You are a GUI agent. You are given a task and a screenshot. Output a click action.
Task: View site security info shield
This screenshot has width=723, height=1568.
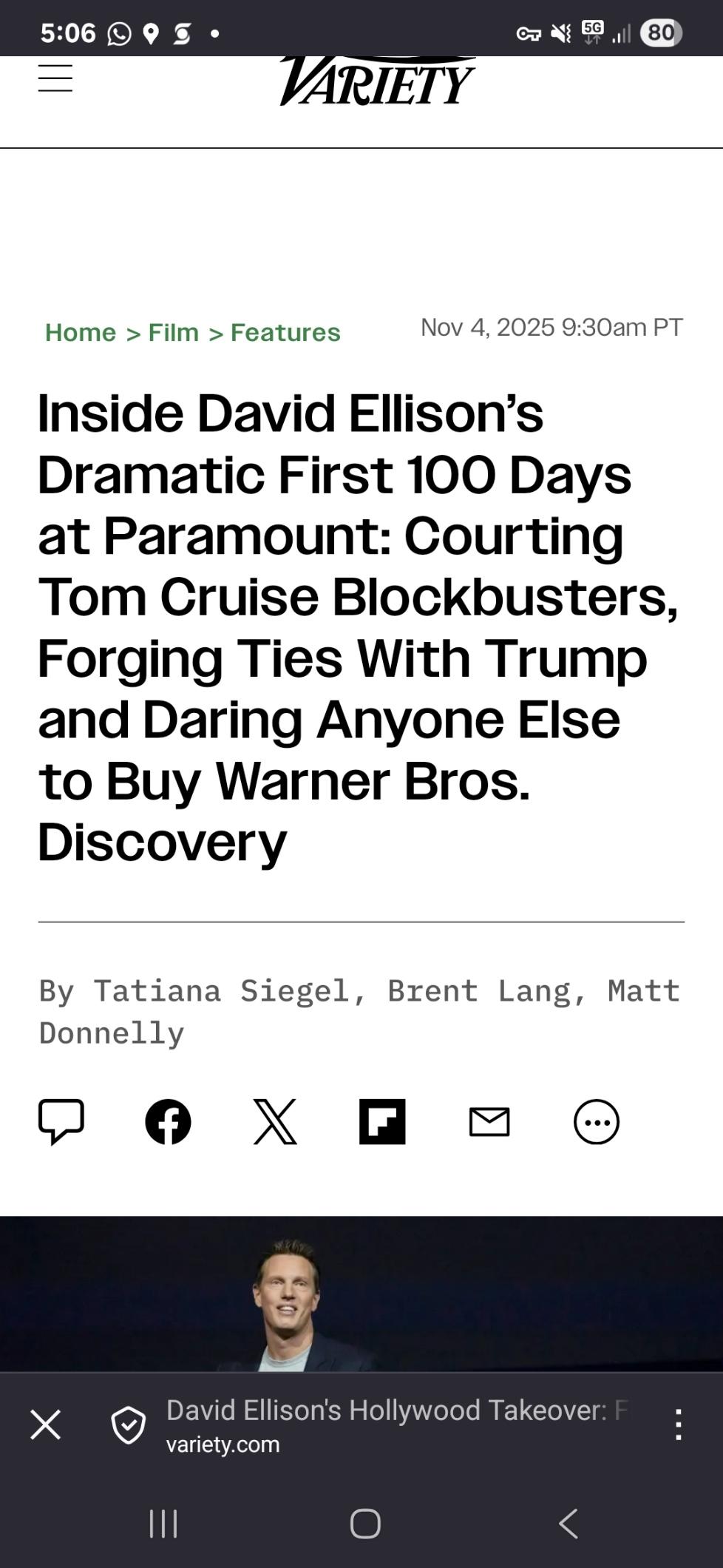[x=129, y=1425]
